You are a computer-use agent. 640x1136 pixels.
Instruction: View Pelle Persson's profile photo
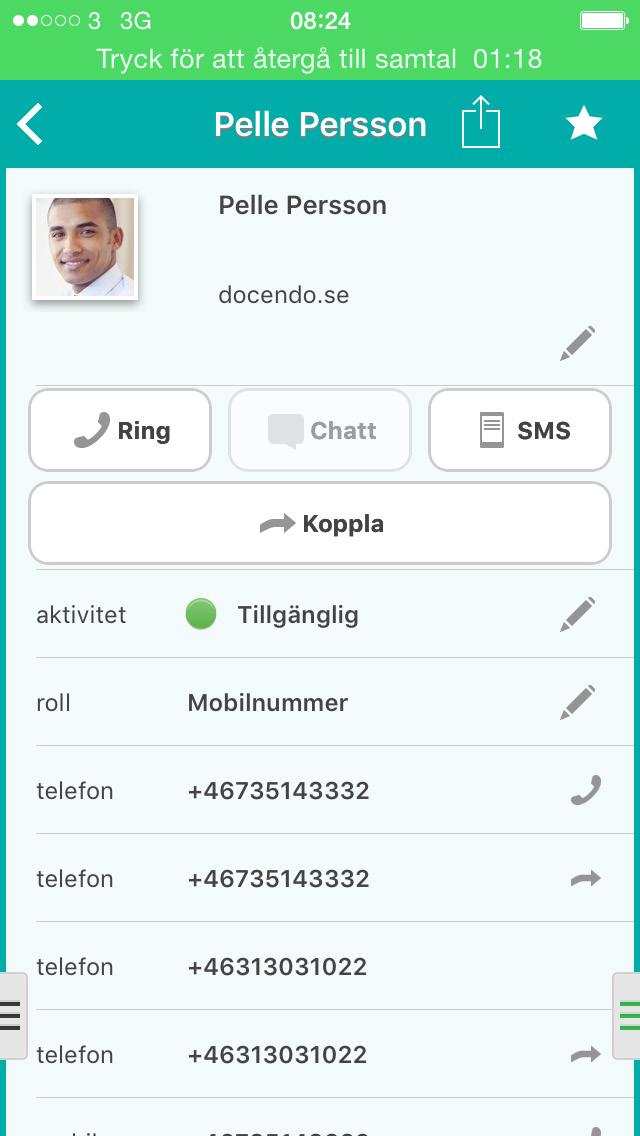coord(85,247)
